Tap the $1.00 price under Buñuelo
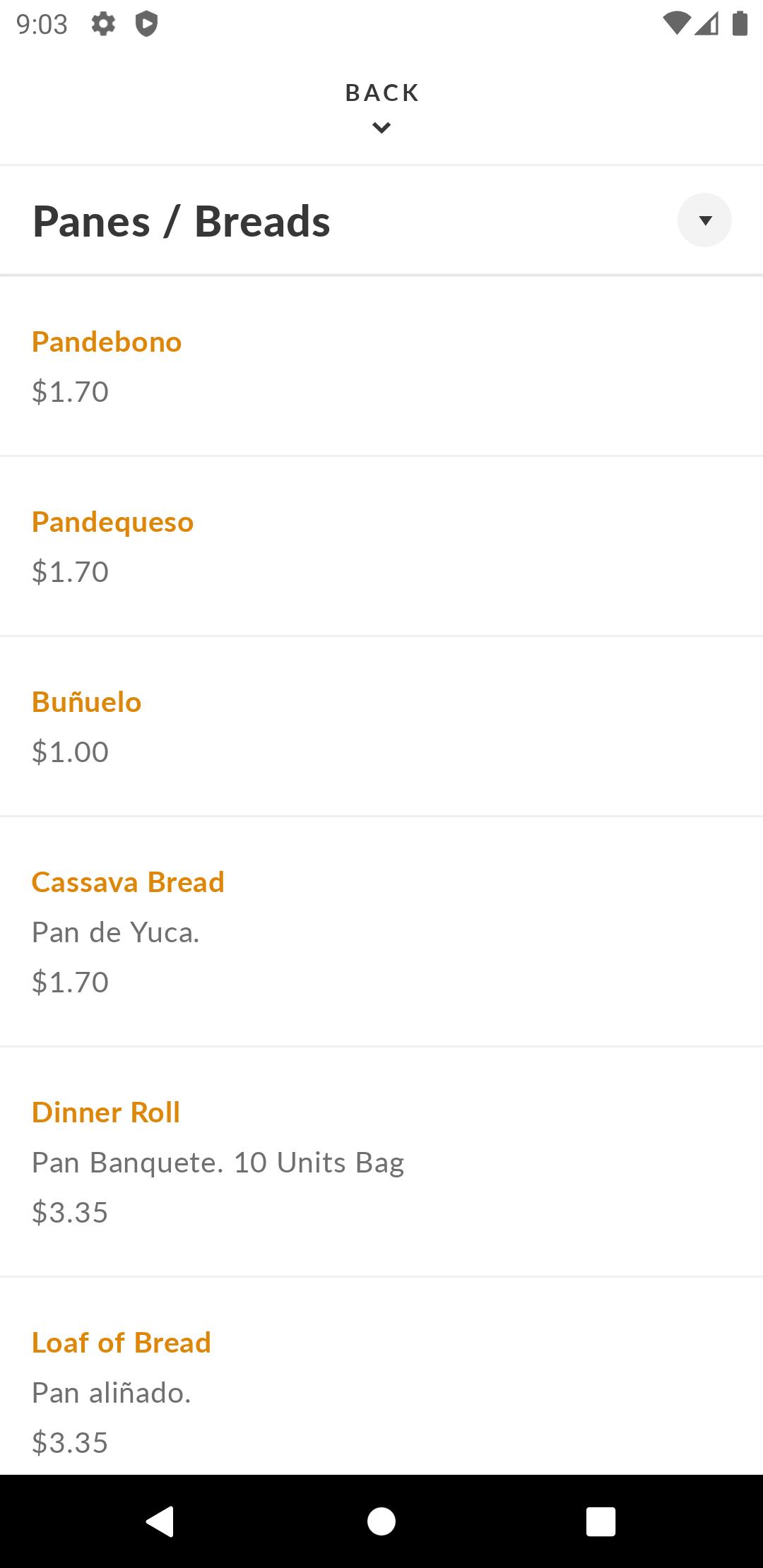 69,752
